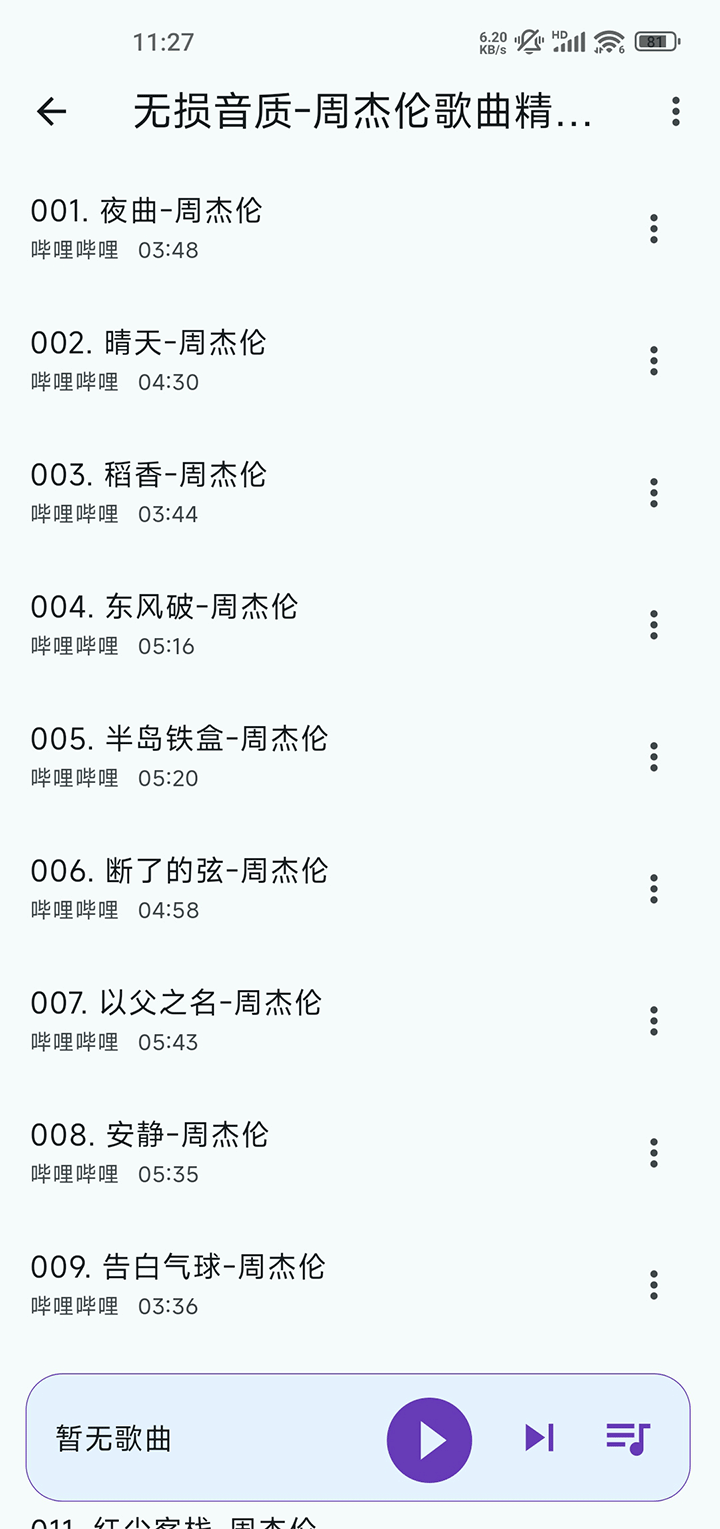Tap the 暂无歌曲 text in the player bar
The height and width of the screenshot is (1529, 720).
(x=110, y=1439)
